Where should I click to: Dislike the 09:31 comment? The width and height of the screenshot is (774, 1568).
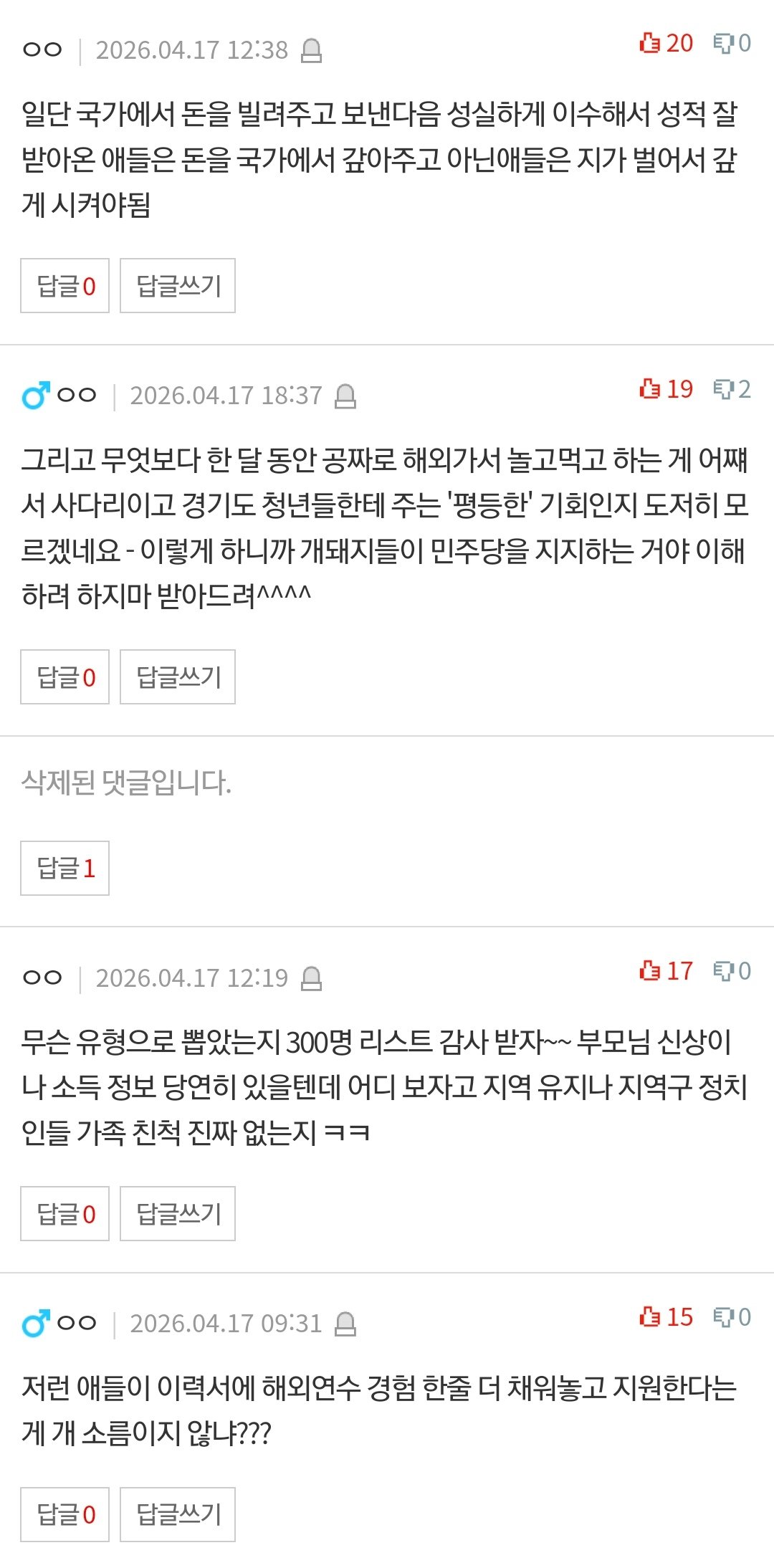(731, 1317)
